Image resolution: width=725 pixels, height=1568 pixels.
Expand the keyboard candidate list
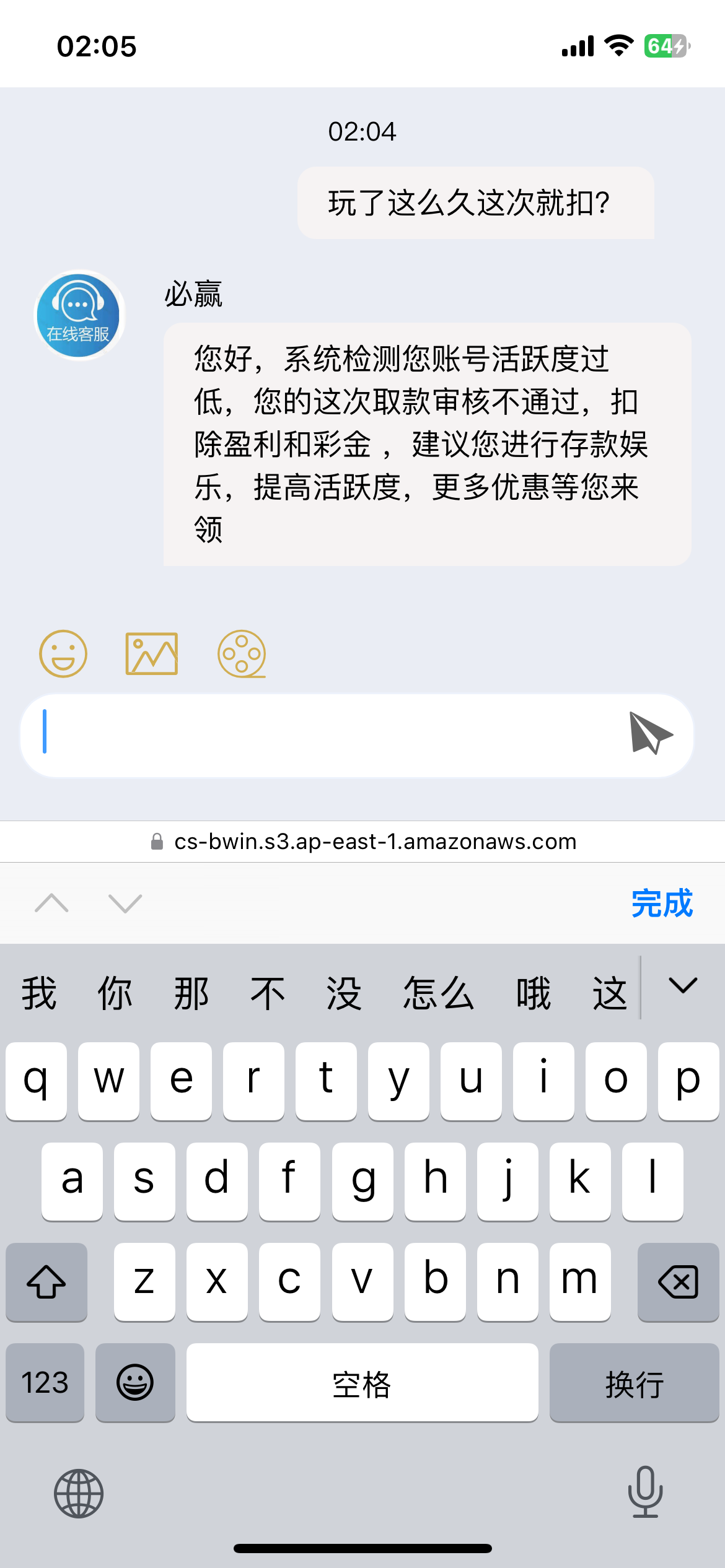coord(683,986)
